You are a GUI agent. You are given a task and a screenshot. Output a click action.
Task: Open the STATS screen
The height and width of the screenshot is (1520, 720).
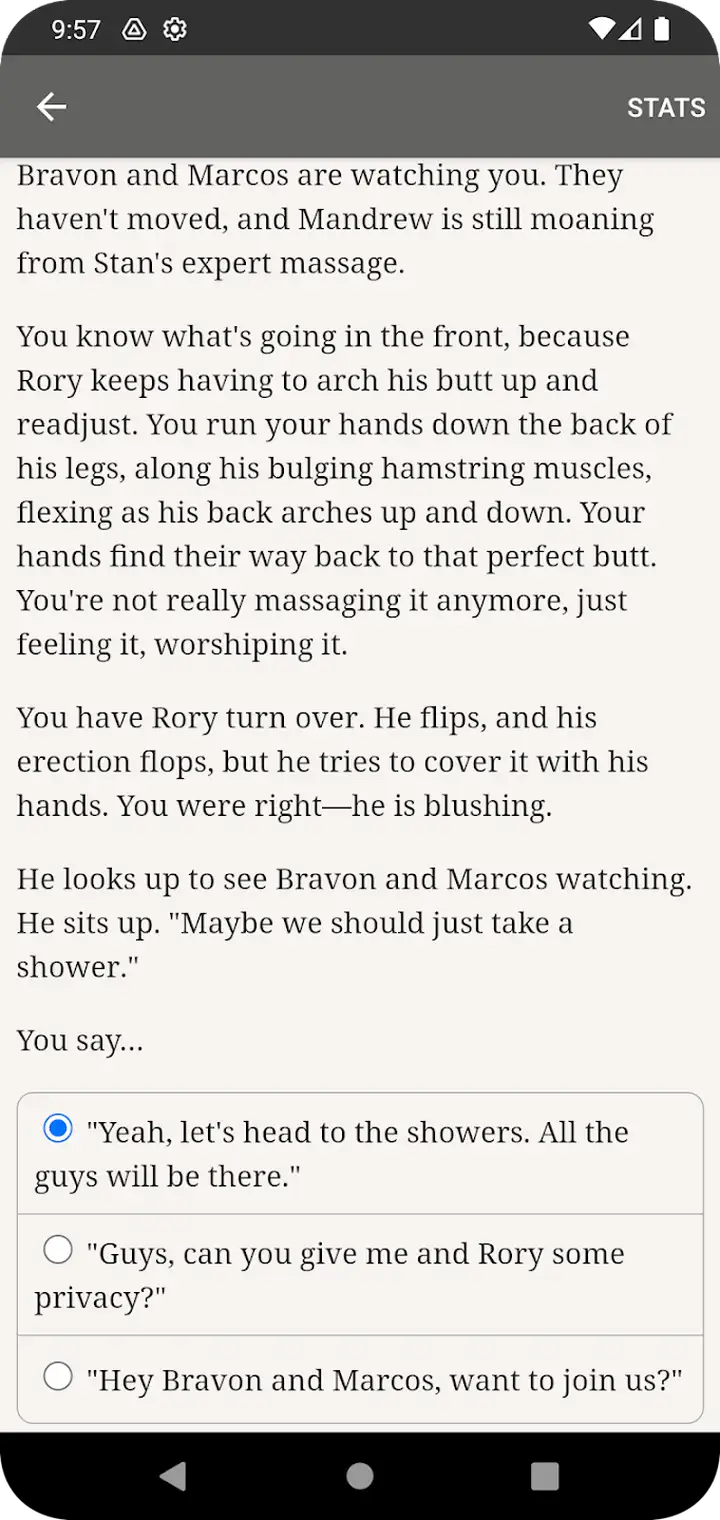666,107
